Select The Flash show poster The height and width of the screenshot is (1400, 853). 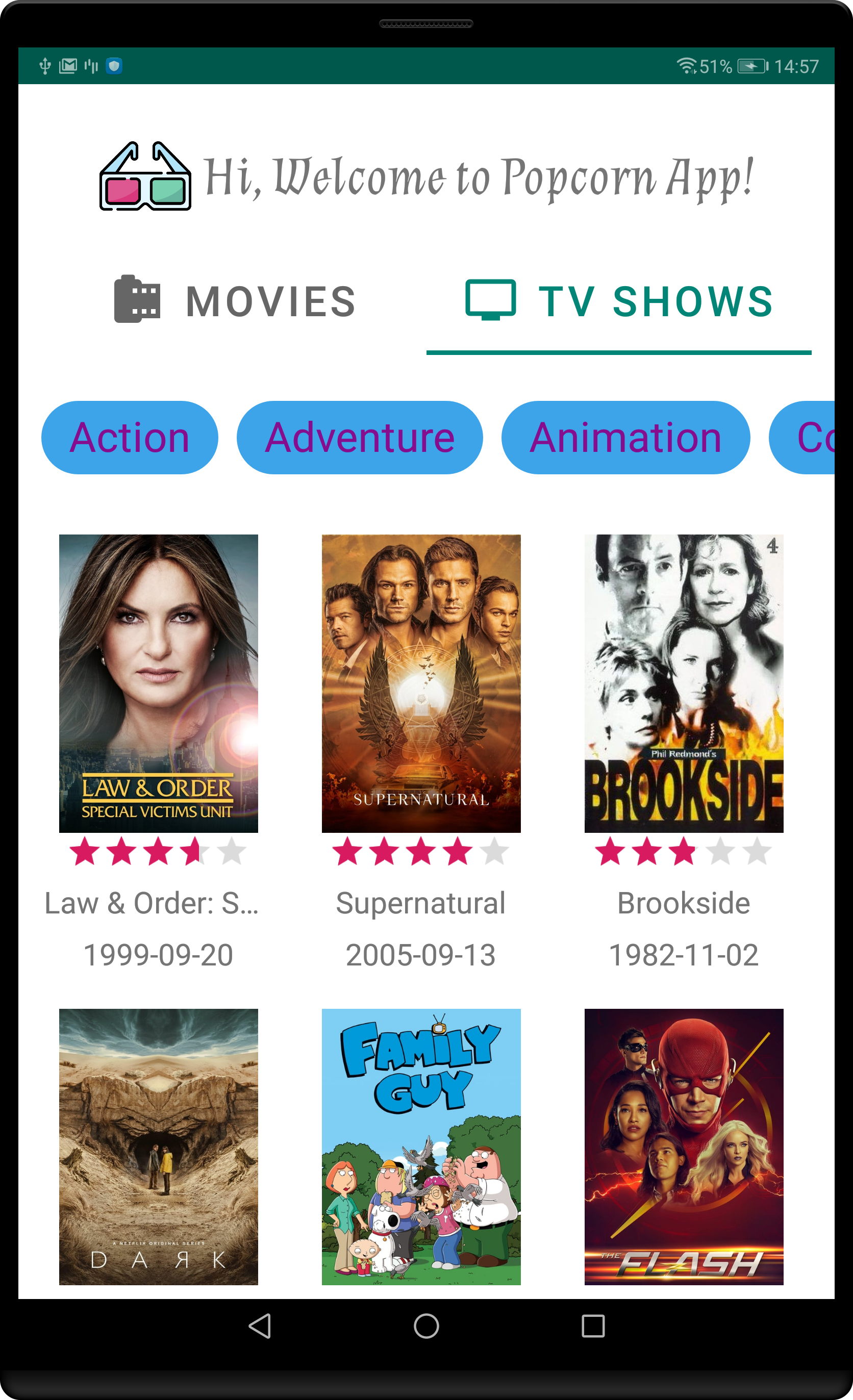(x=684, y=1147)
